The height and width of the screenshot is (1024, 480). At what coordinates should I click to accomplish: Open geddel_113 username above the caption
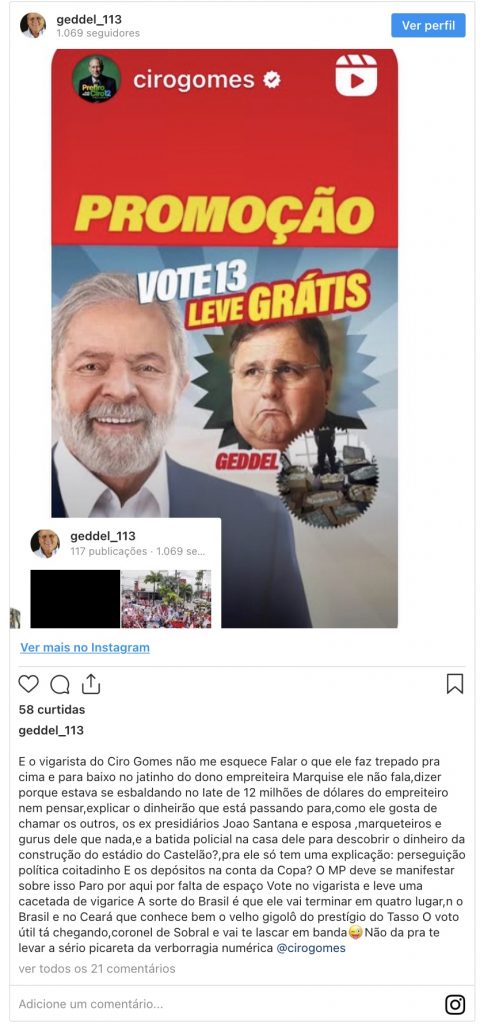tap(51, 730)
